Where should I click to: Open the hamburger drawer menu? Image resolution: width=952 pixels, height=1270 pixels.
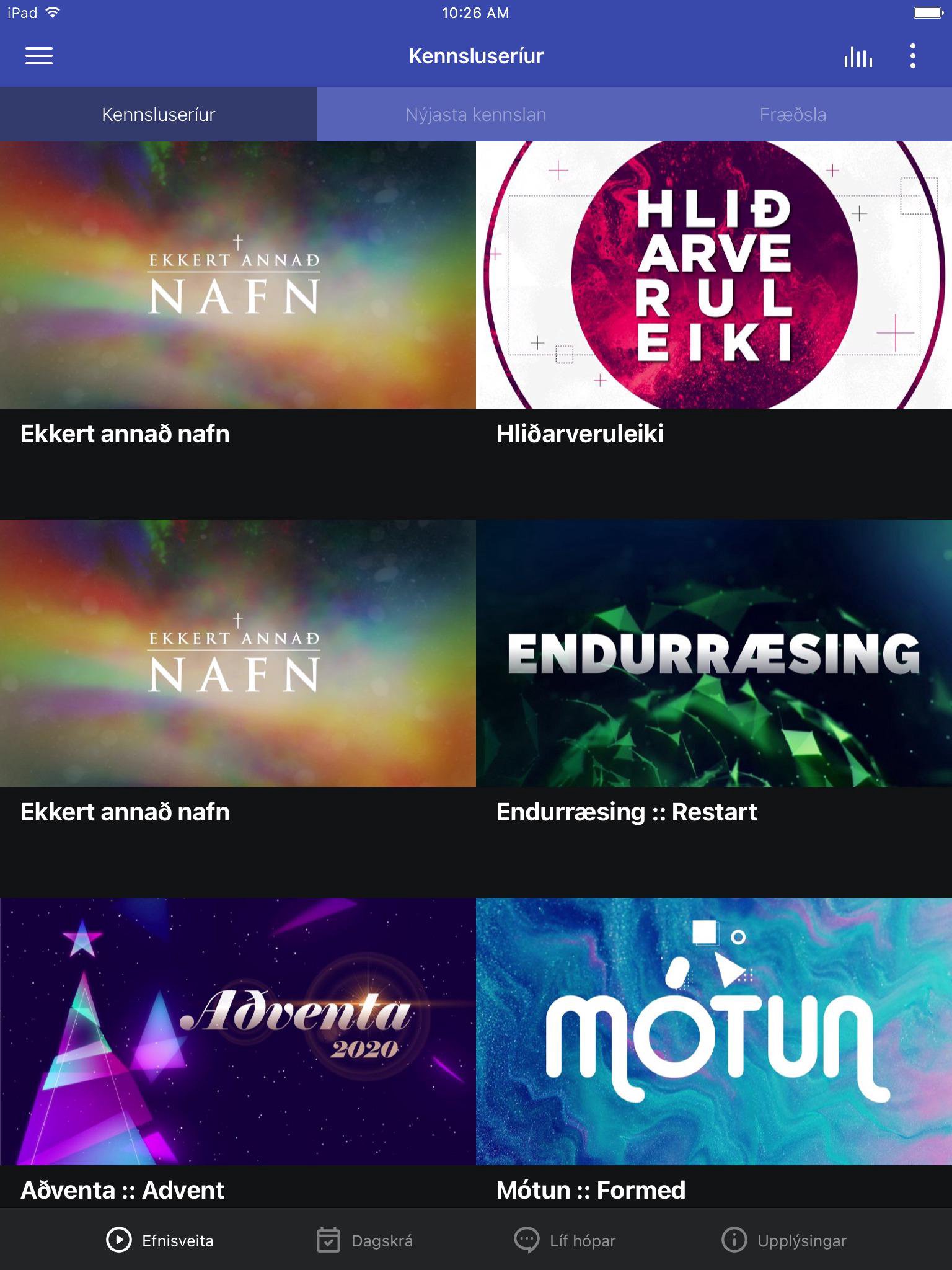(38, 56)
